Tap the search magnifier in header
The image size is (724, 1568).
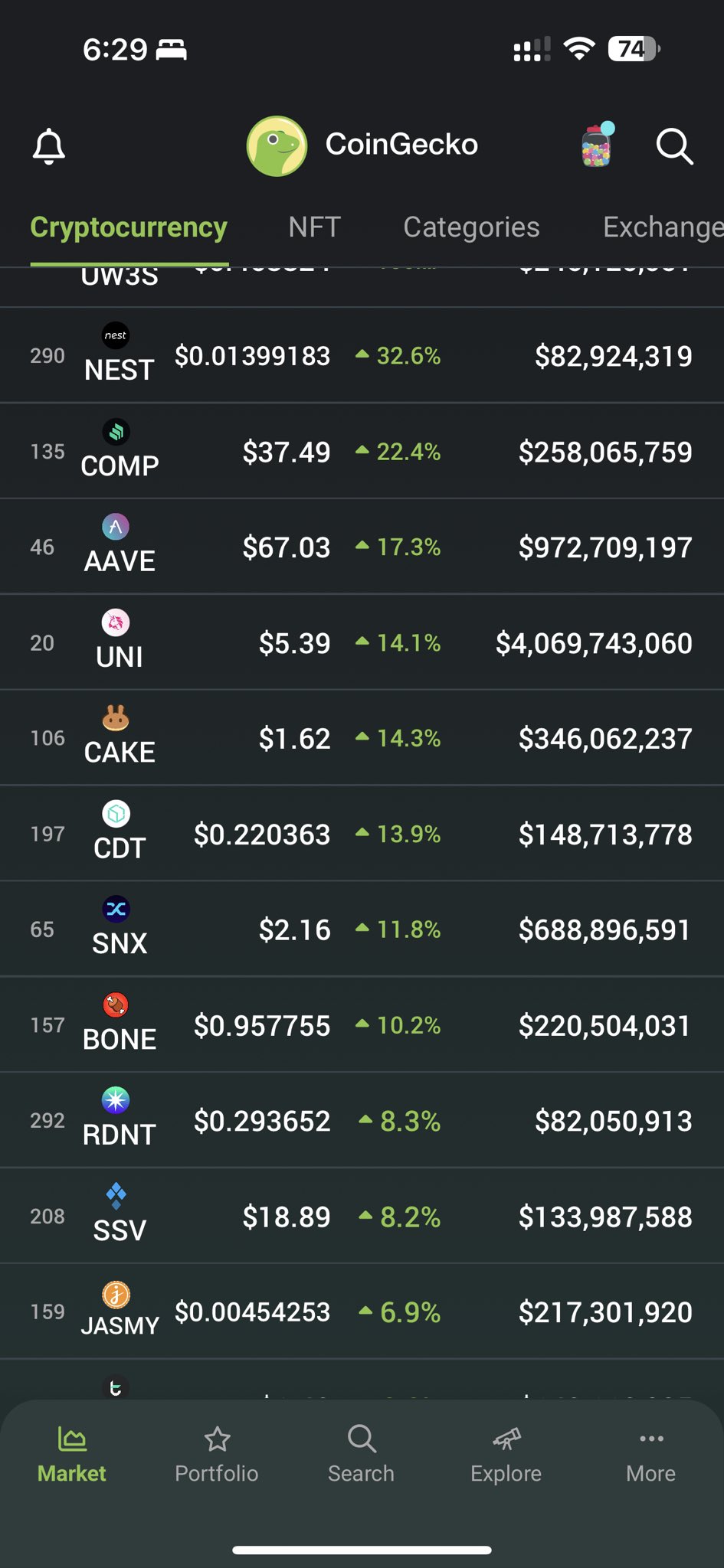coord(674,145)
